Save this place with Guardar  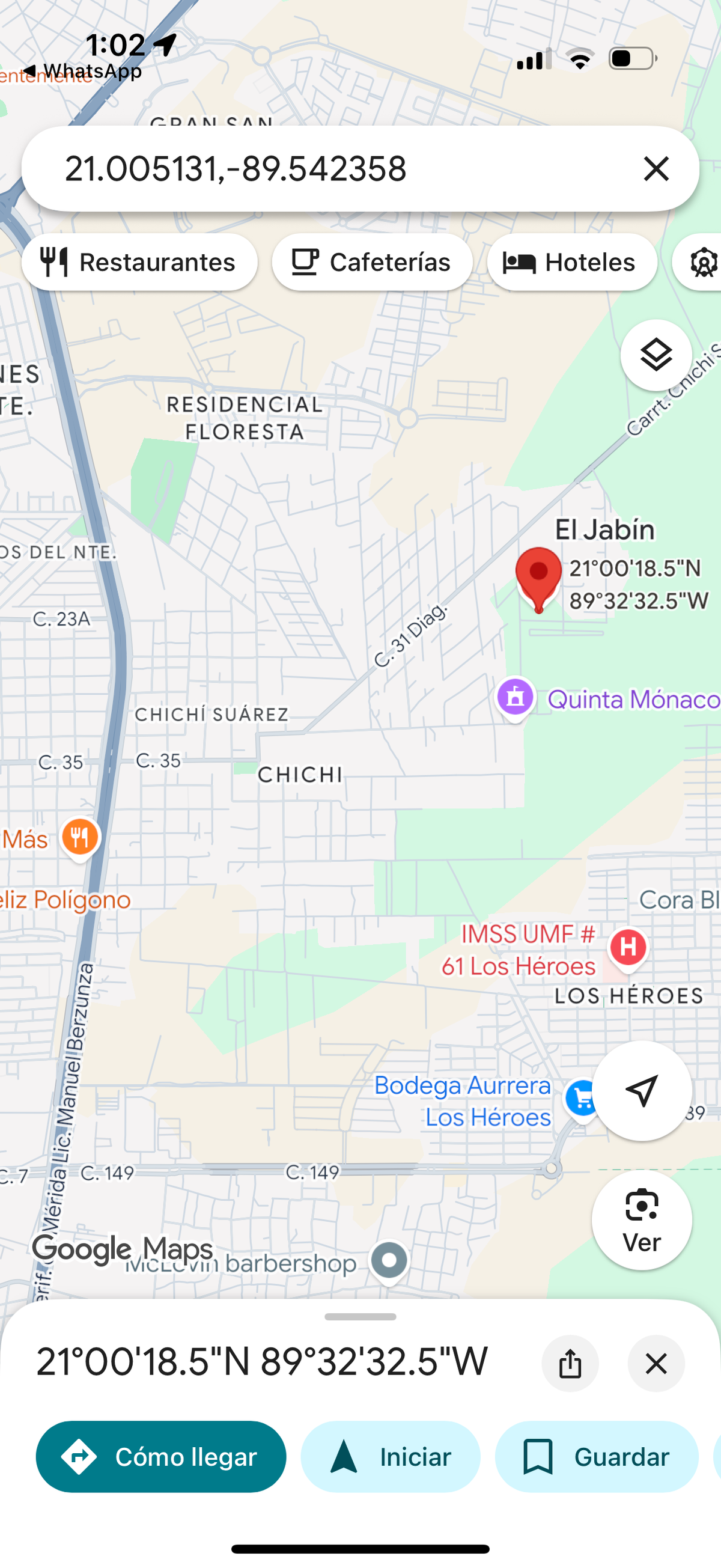pyautogui.click(x=596, y=1457)
